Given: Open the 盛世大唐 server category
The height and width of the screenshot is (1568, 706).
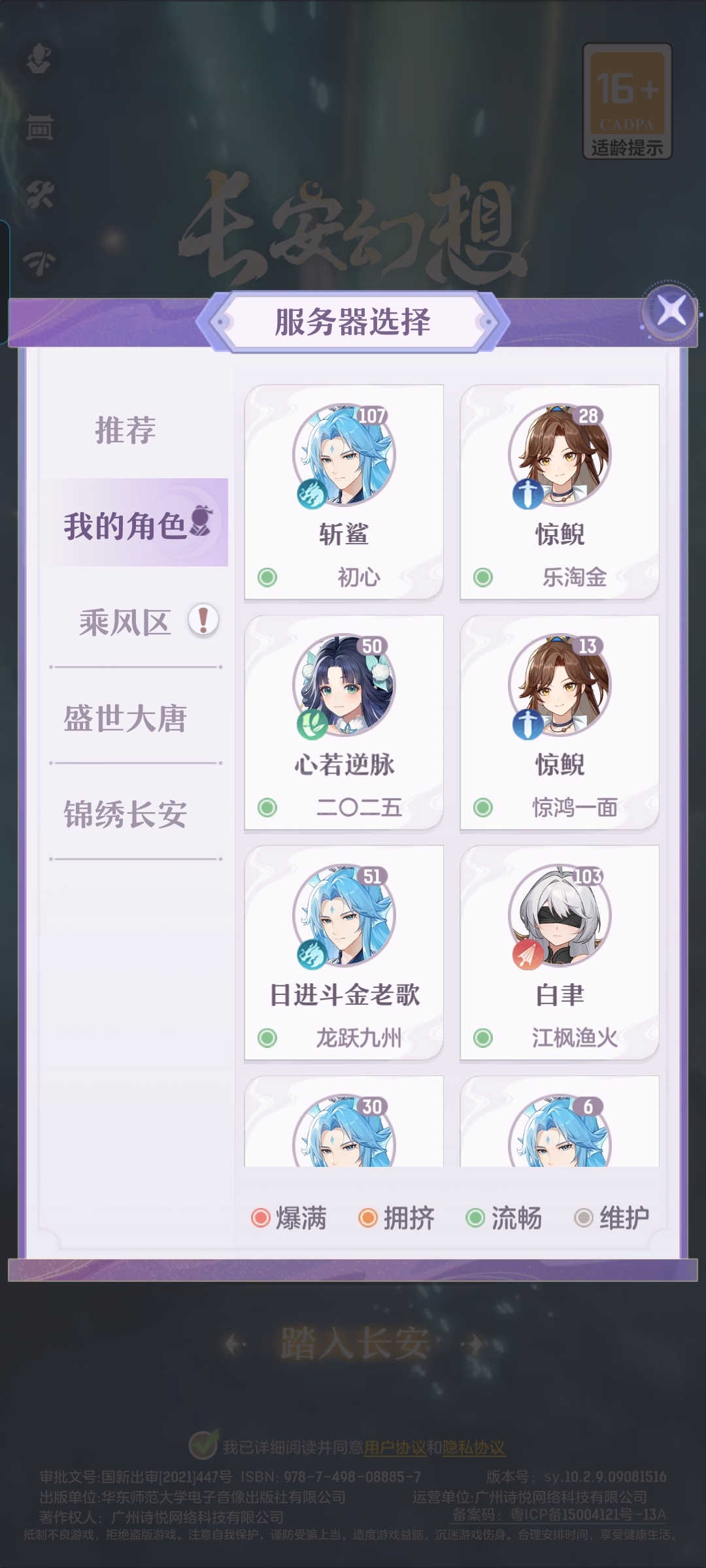Looking at the screenshot, I should click(126, 718).
